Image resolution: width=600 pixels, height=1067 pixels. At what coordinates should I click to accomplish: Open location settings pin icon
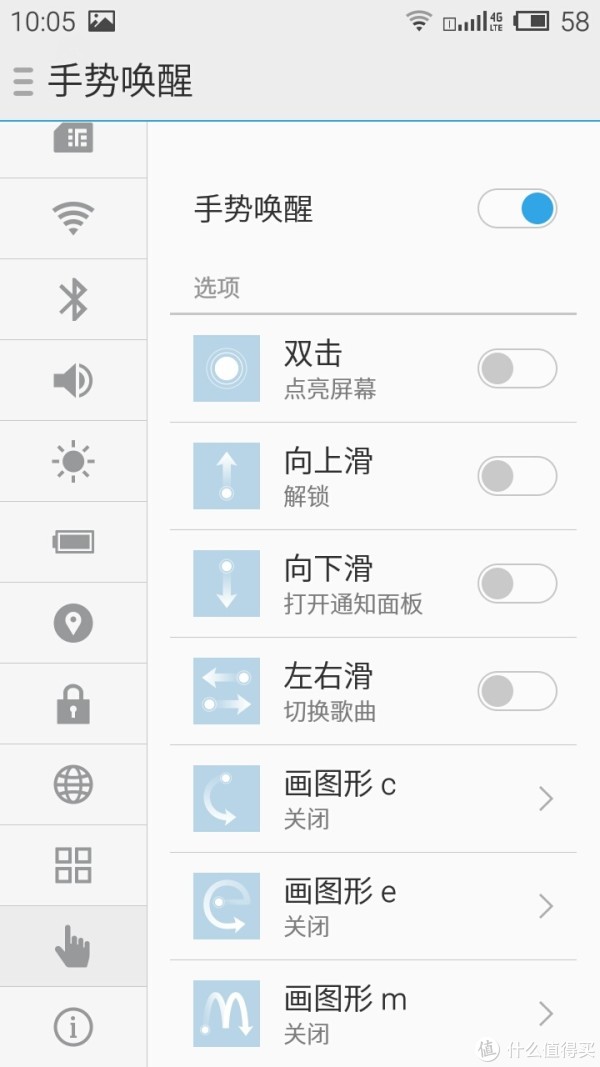coord(73,623)
